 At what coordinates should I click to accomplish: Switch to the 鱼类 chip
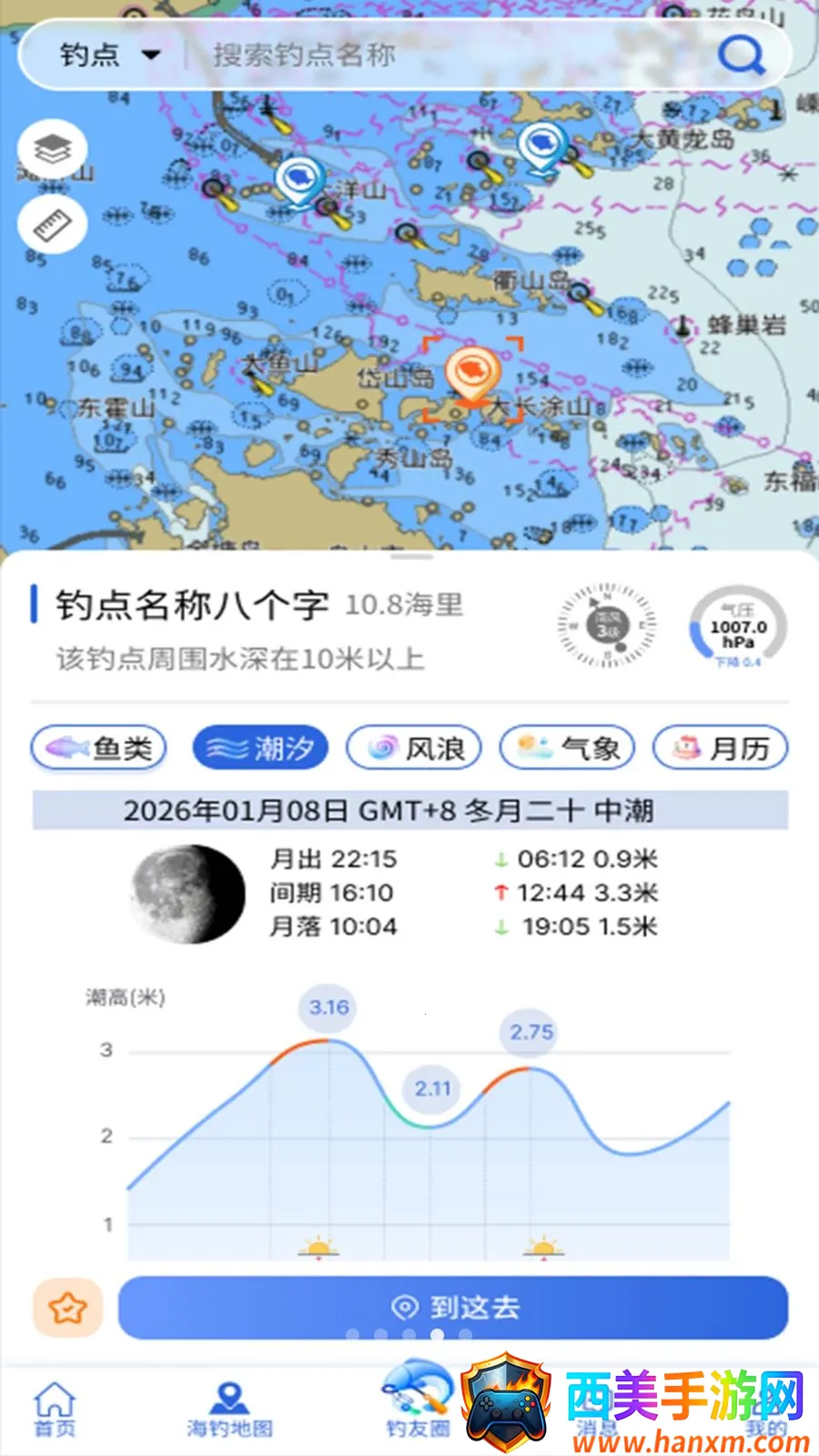pos(99,748)
